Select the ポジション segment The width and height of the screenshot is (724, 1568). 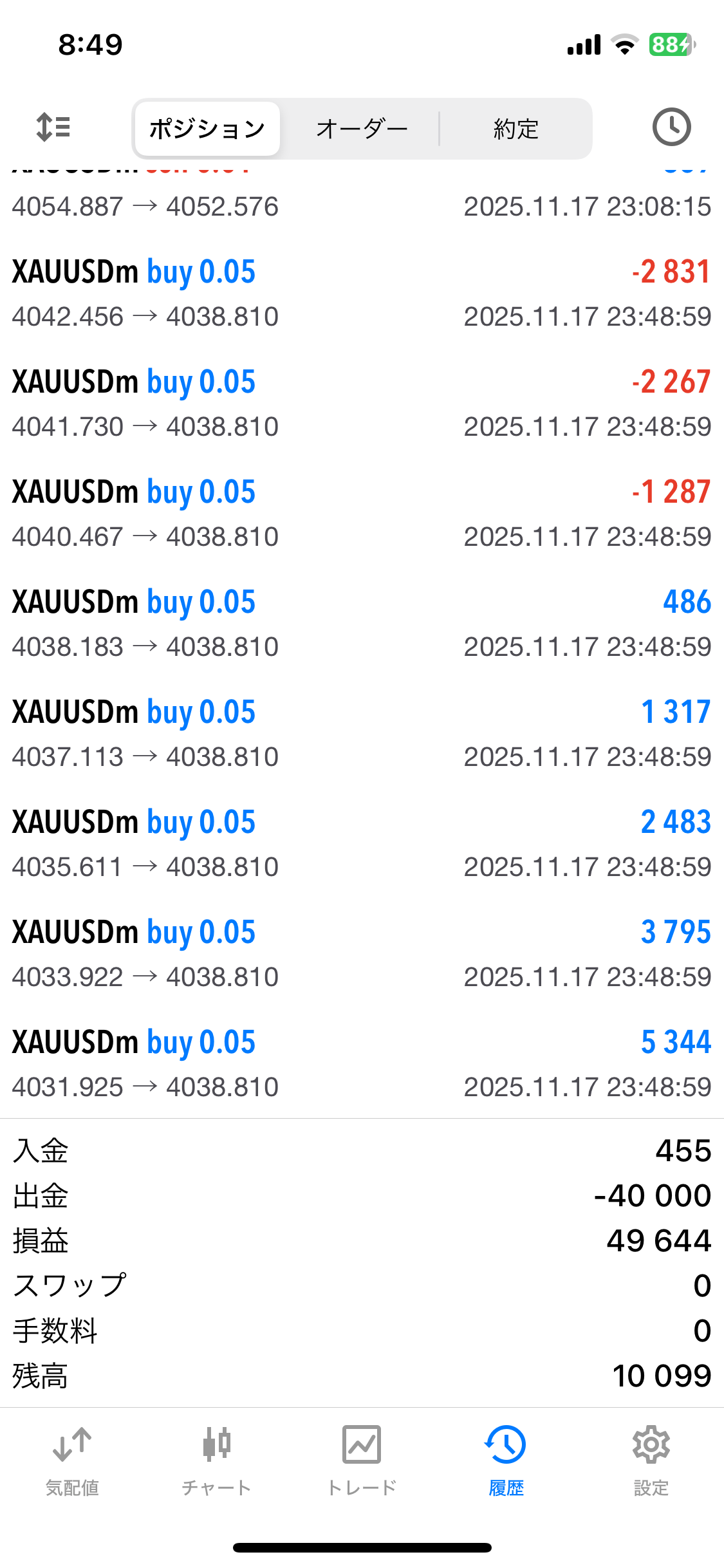(x=207, y=129)
